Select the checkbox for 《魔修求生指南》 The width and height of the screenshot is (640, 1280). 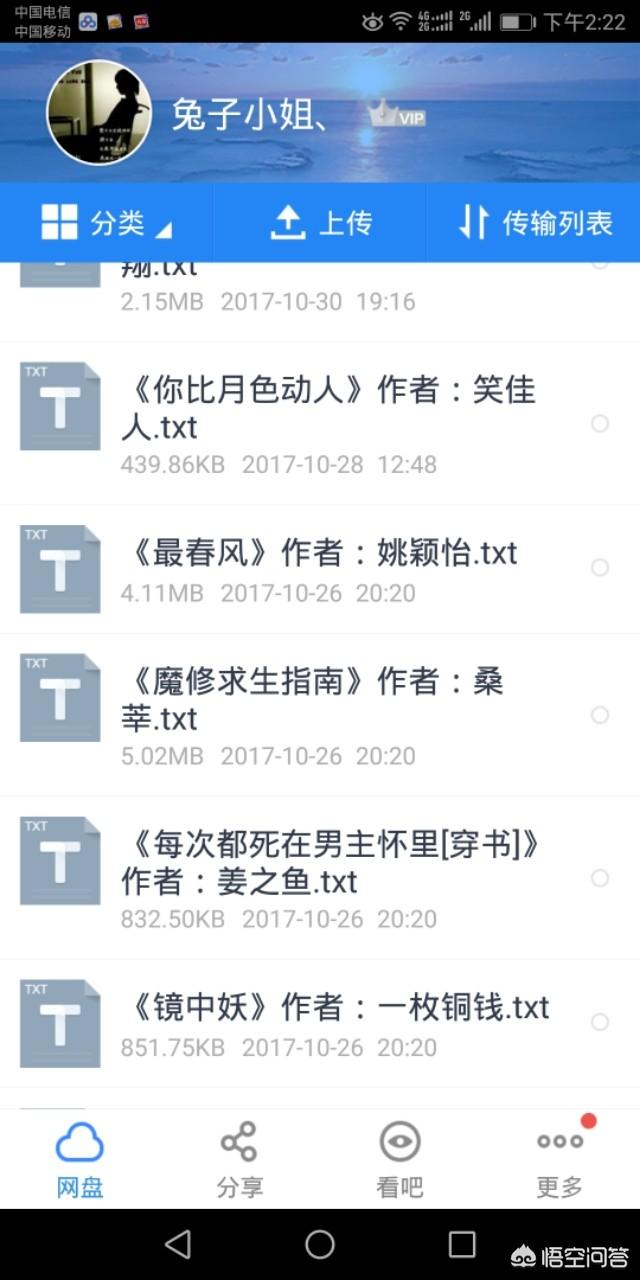600,715
